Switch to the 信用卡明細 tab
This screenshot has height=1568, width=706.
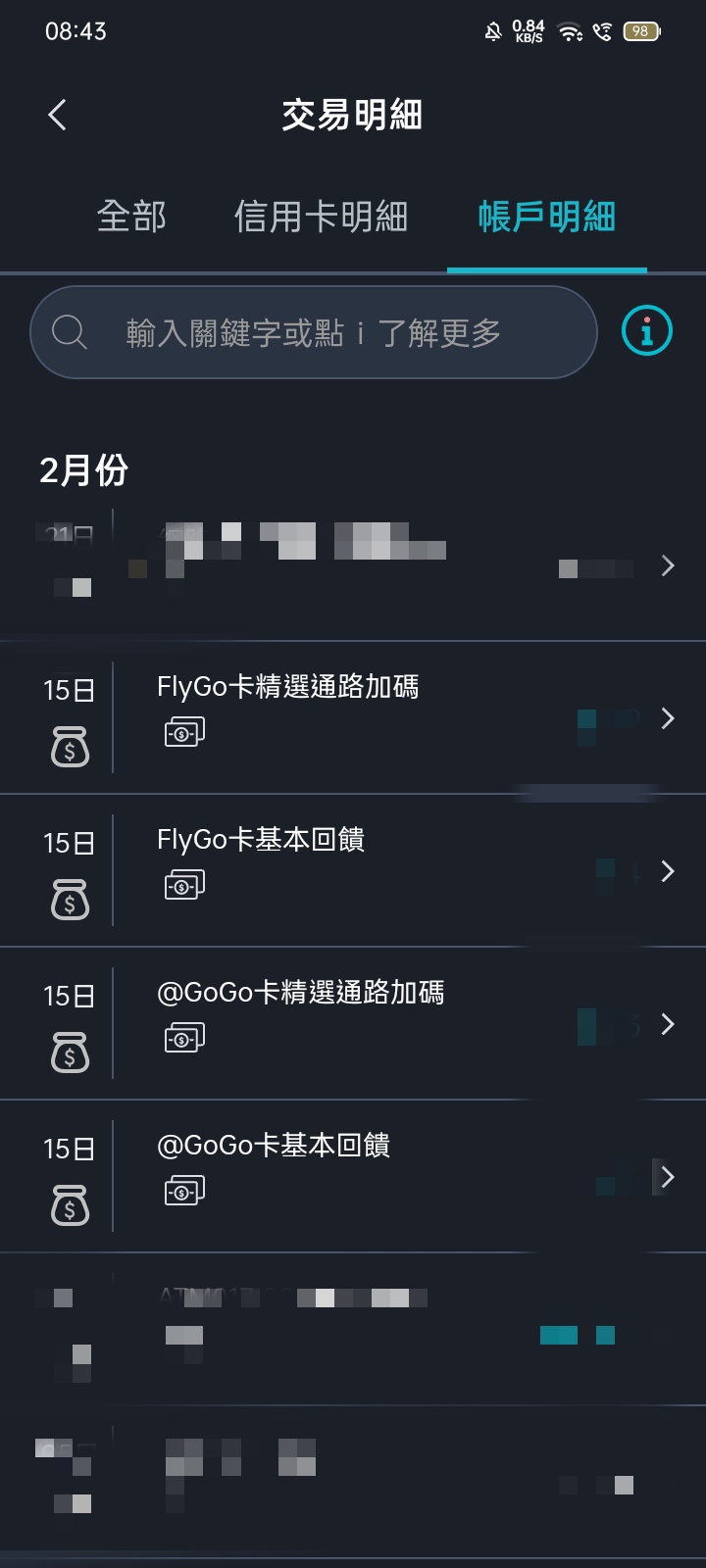click(x=321, y=217)
